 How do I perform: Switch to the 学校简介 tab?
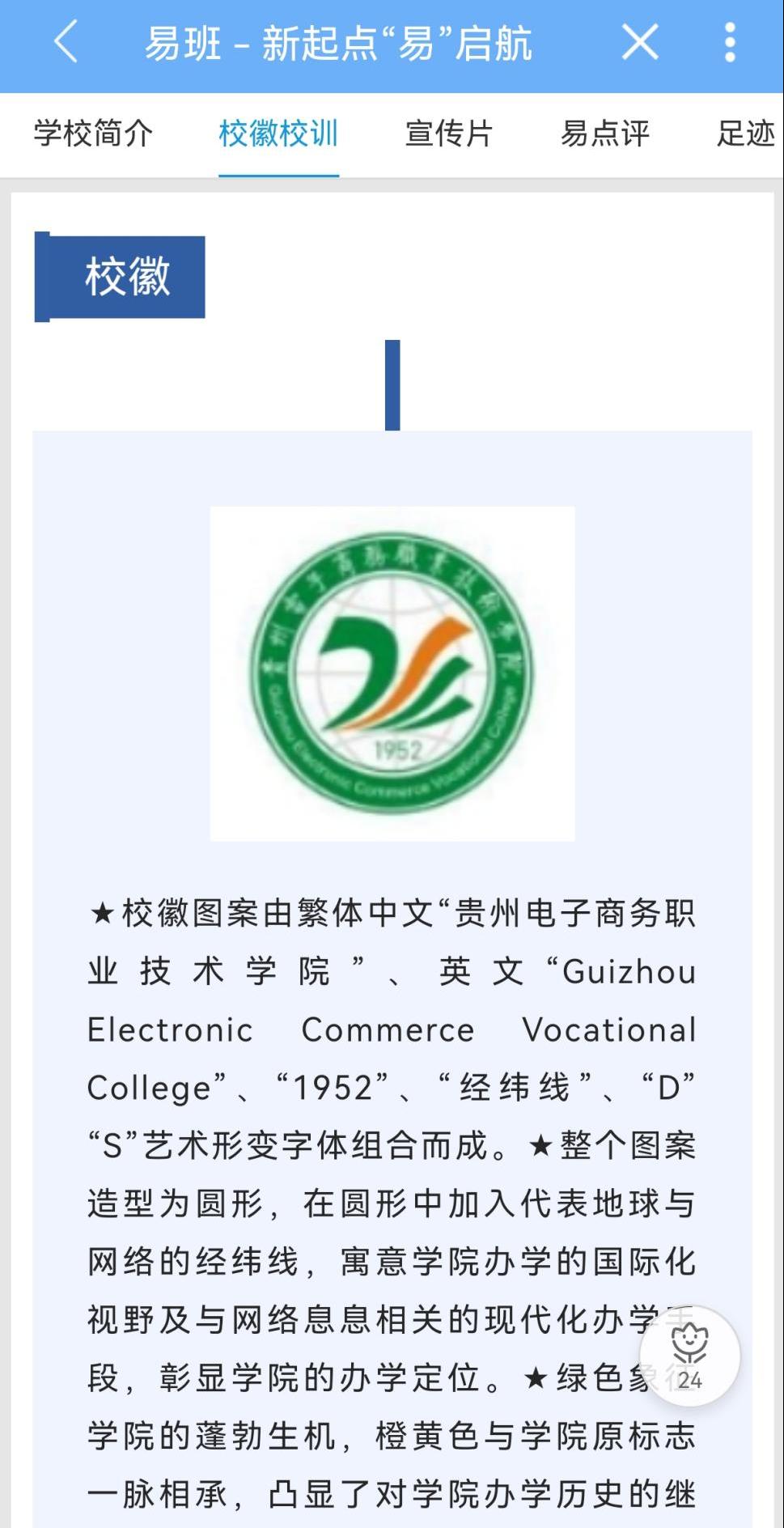pyautogui.click(x=93, y=134)
